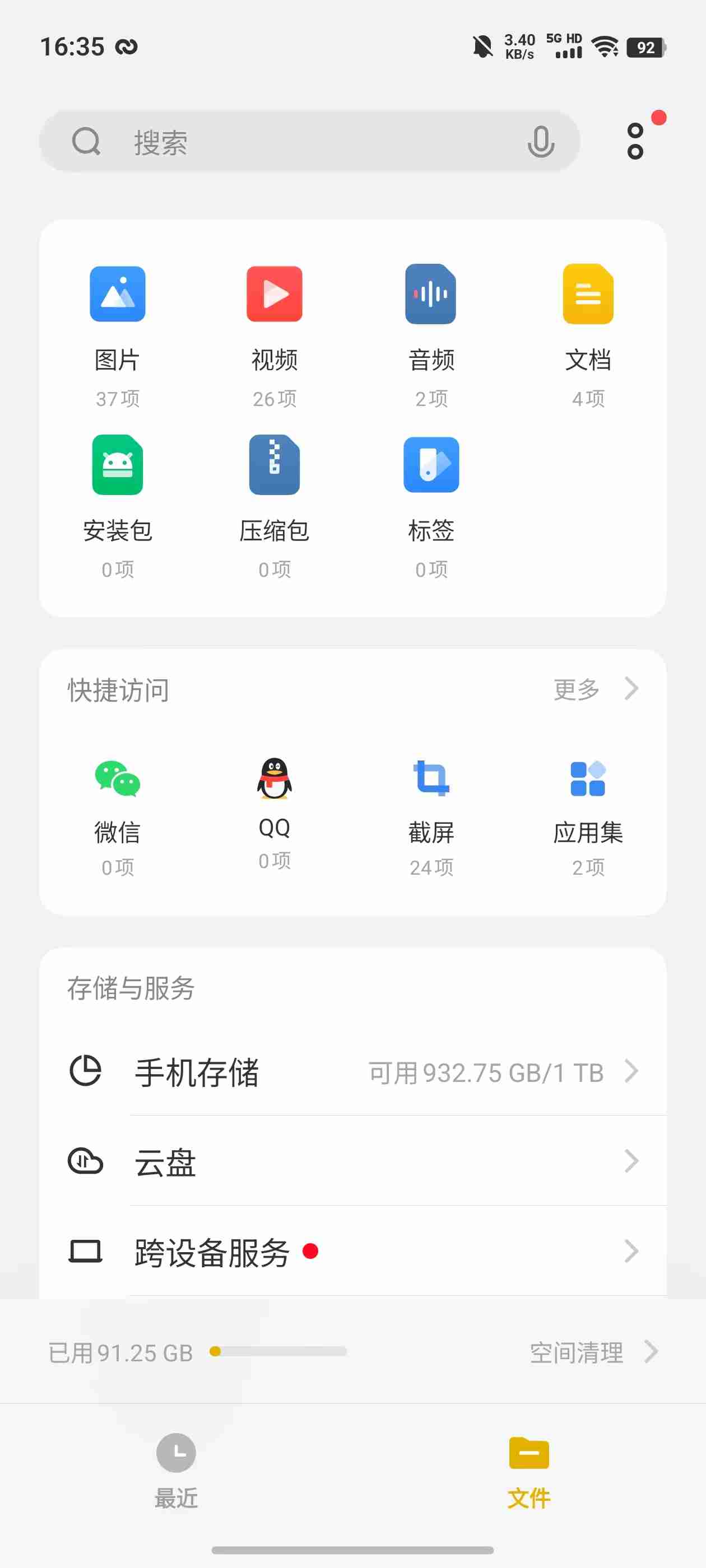Start a voice search with the microphone icon
Screen dimensions: 706x1568
click(x=541, y=141)
